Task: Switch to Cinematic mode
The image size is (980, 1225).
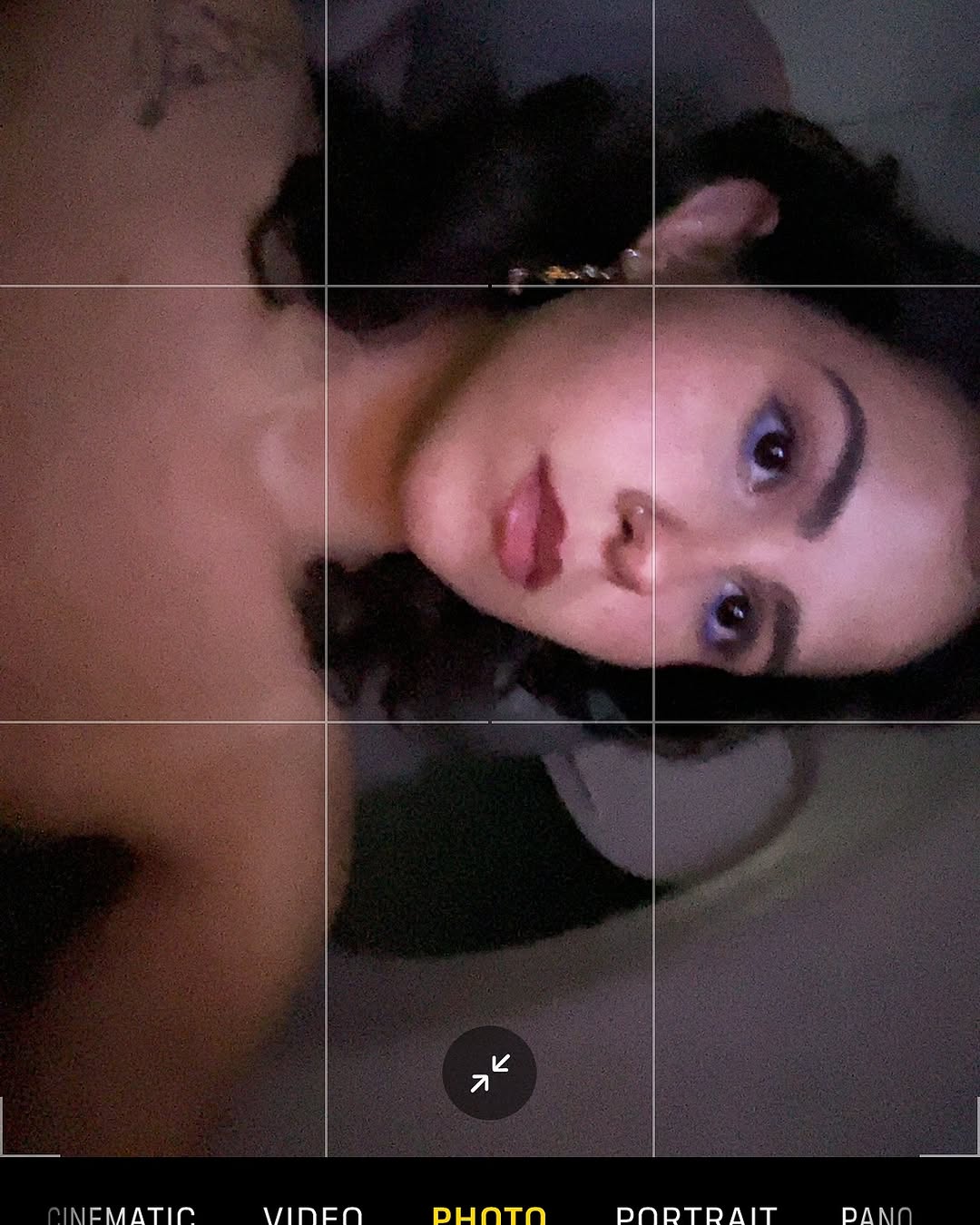Action: pos(122,1214)
